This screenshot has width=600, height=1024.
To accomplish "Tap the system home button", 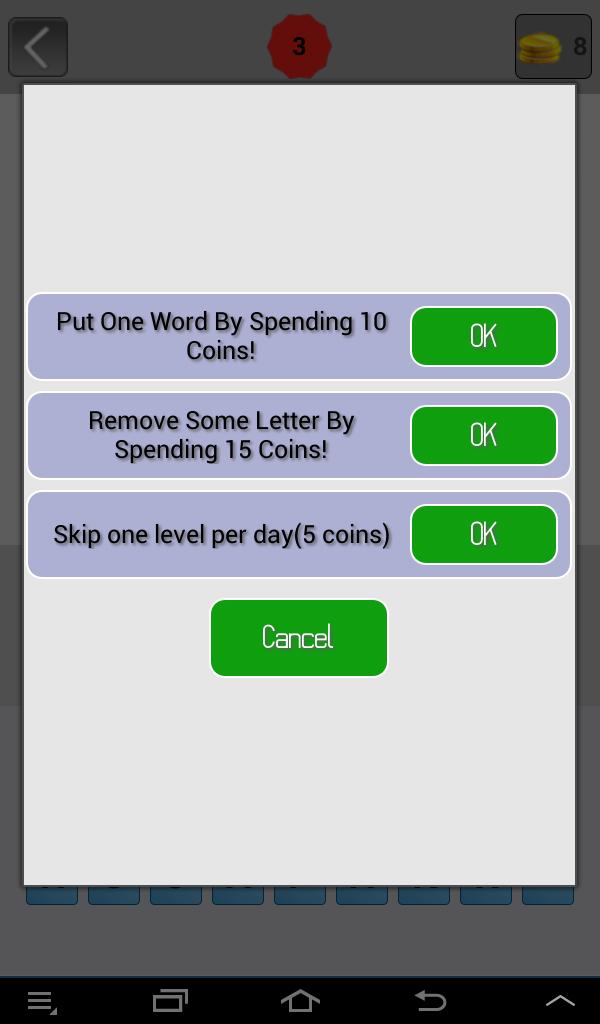I will coord(300,1000).
